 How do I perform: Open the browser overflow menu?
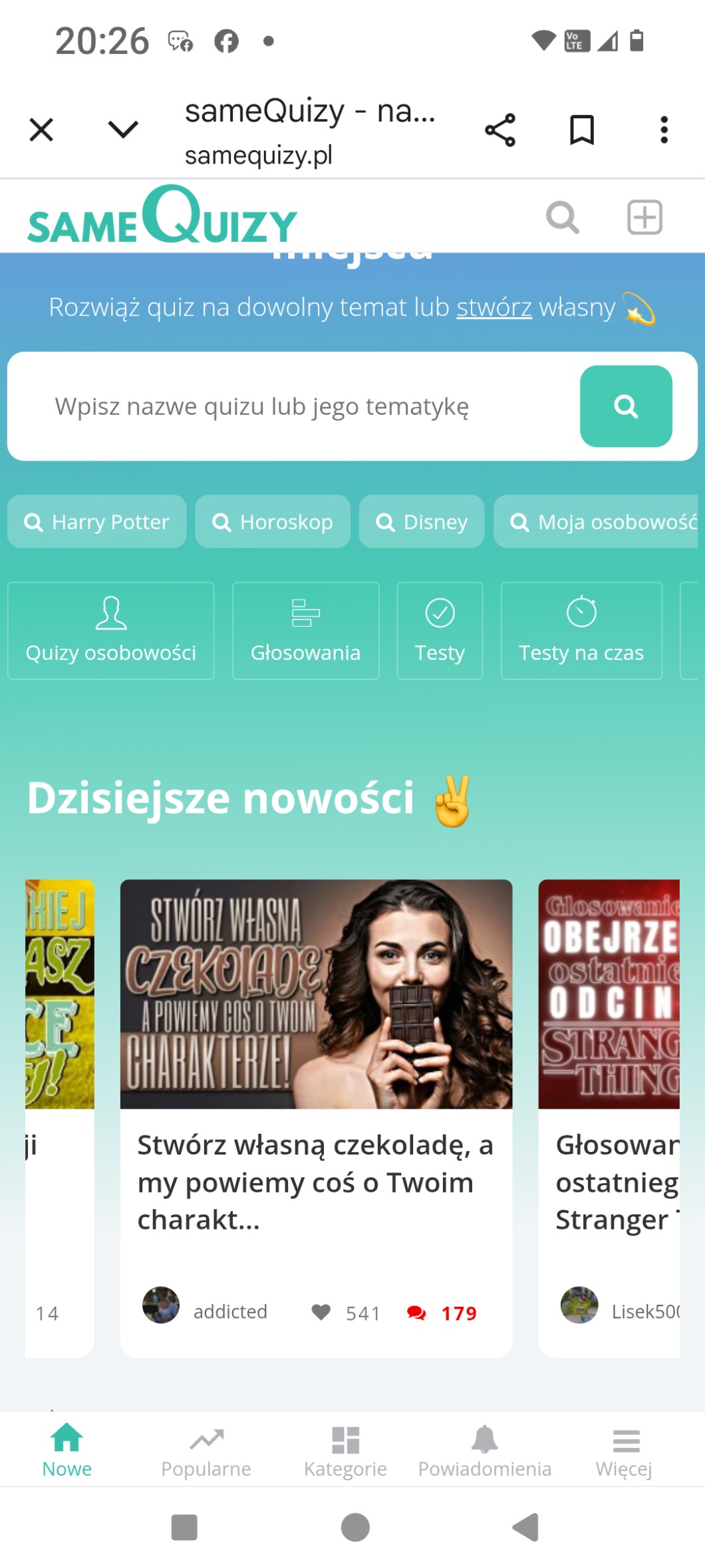(x=664, y=130)
